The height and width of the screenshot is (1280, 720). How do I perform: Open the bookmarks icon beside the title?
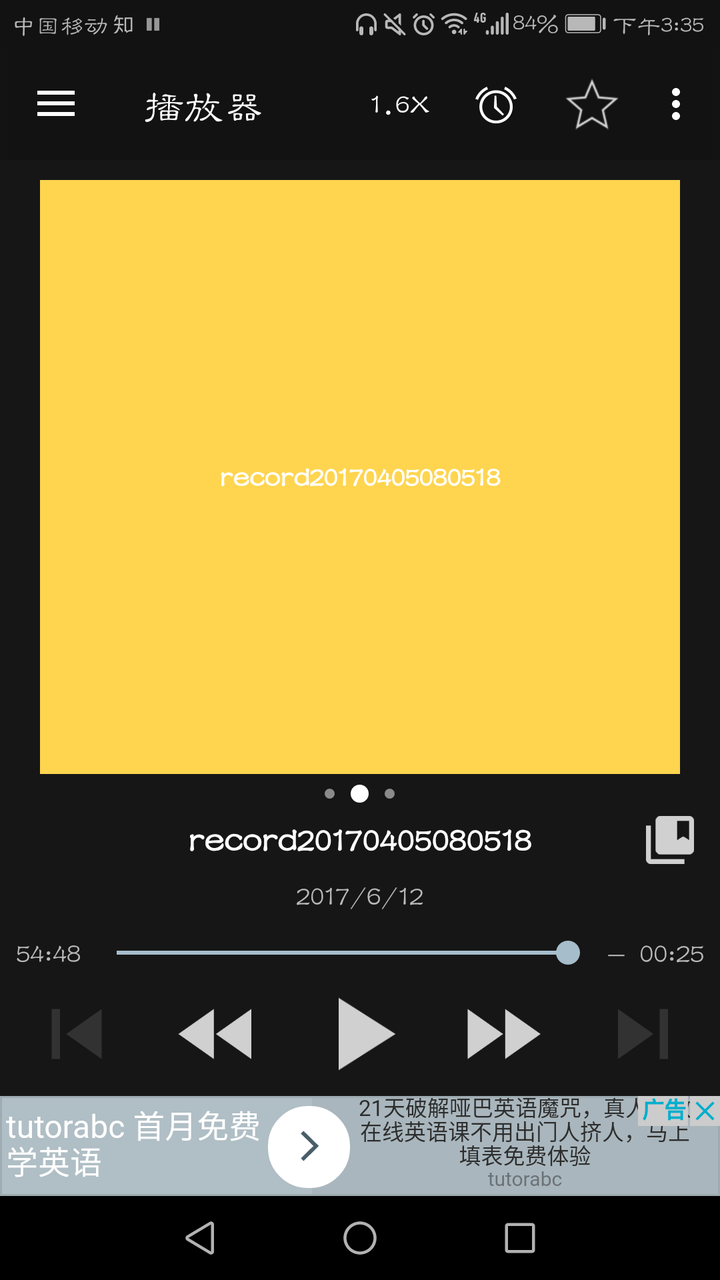pyautogui.click(x=669, y=840)
